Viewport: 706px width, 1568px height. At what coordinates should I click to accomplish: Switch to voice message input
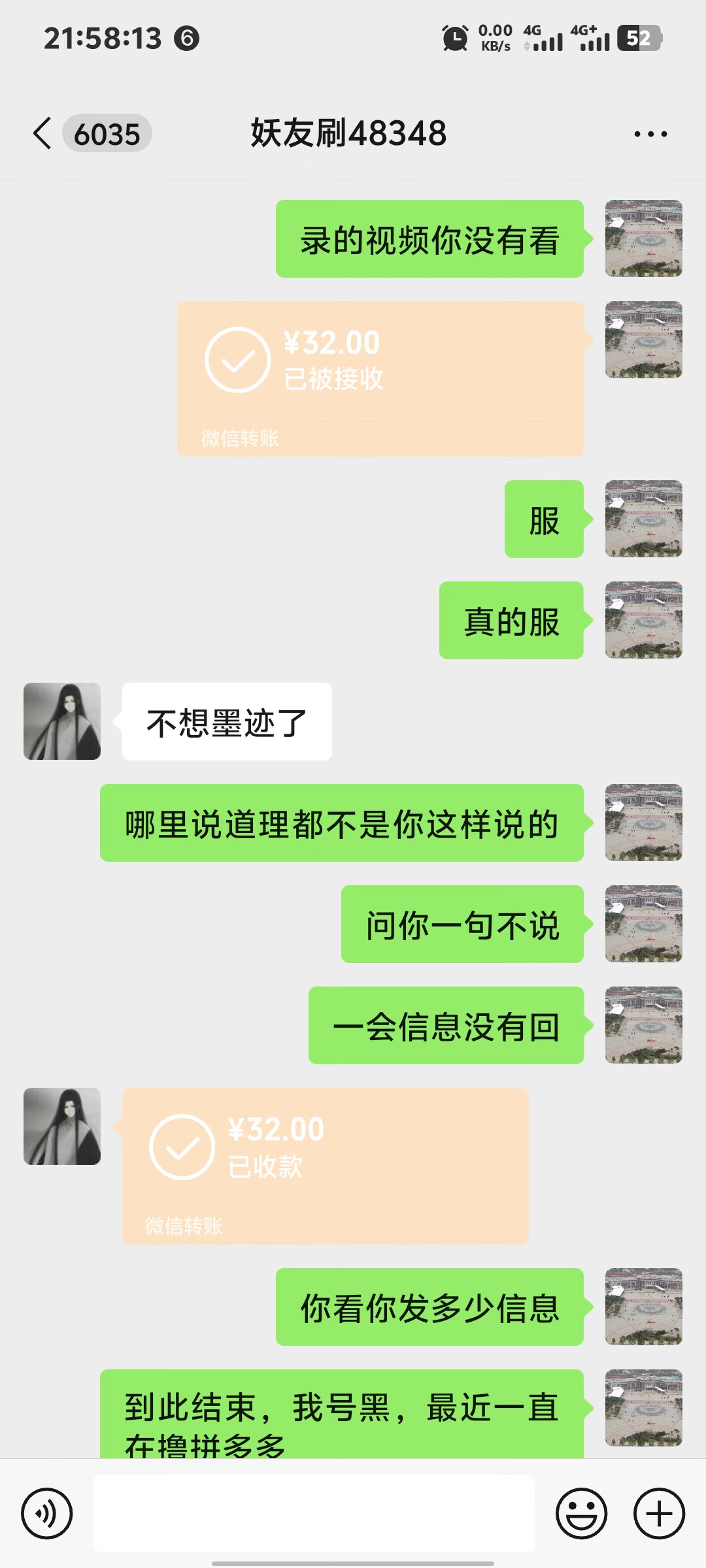pyautogui.click(x=46, y=1513)
